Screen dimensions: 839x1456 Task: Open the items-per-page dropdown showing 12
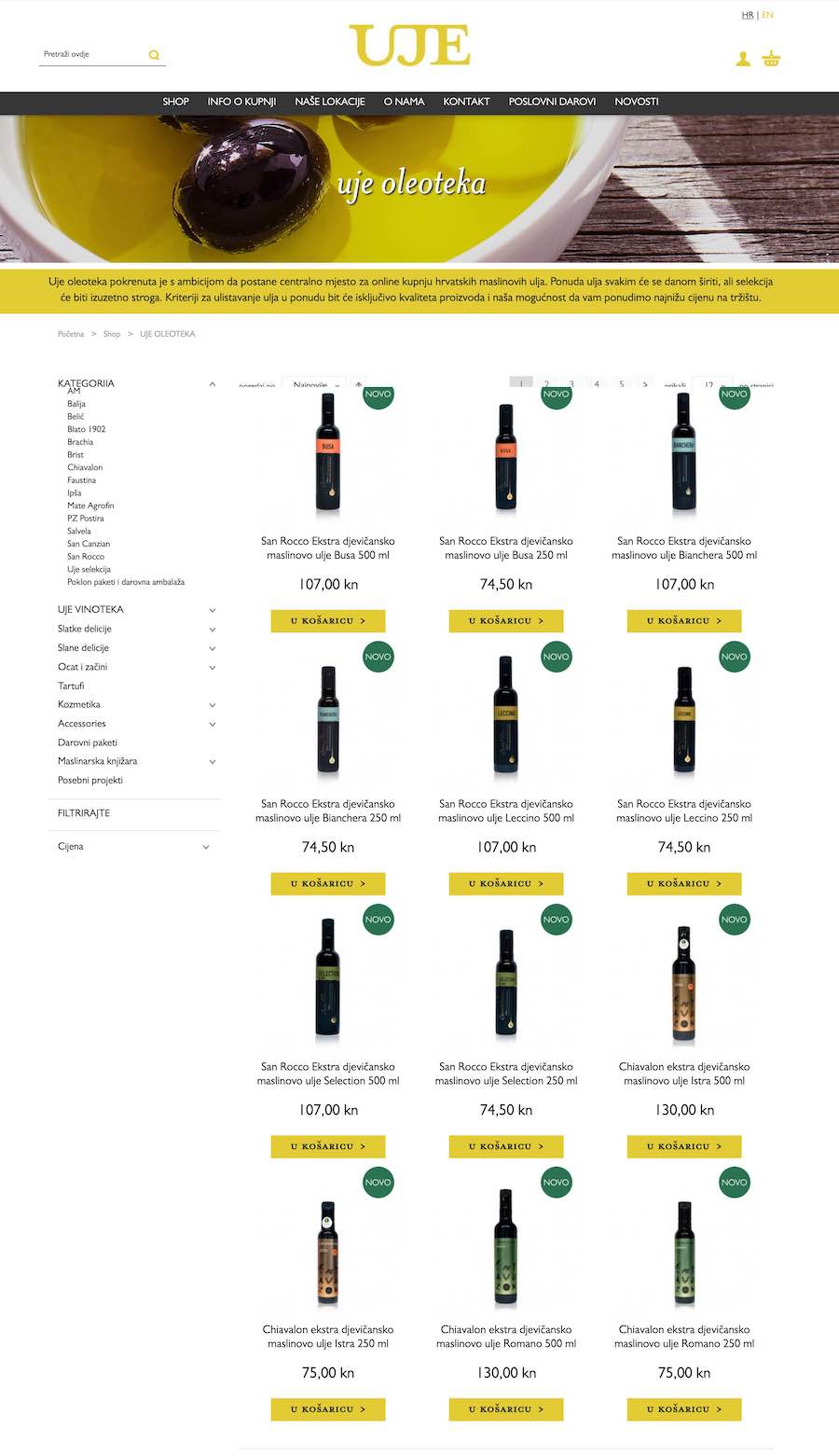[x=712, y=383]
